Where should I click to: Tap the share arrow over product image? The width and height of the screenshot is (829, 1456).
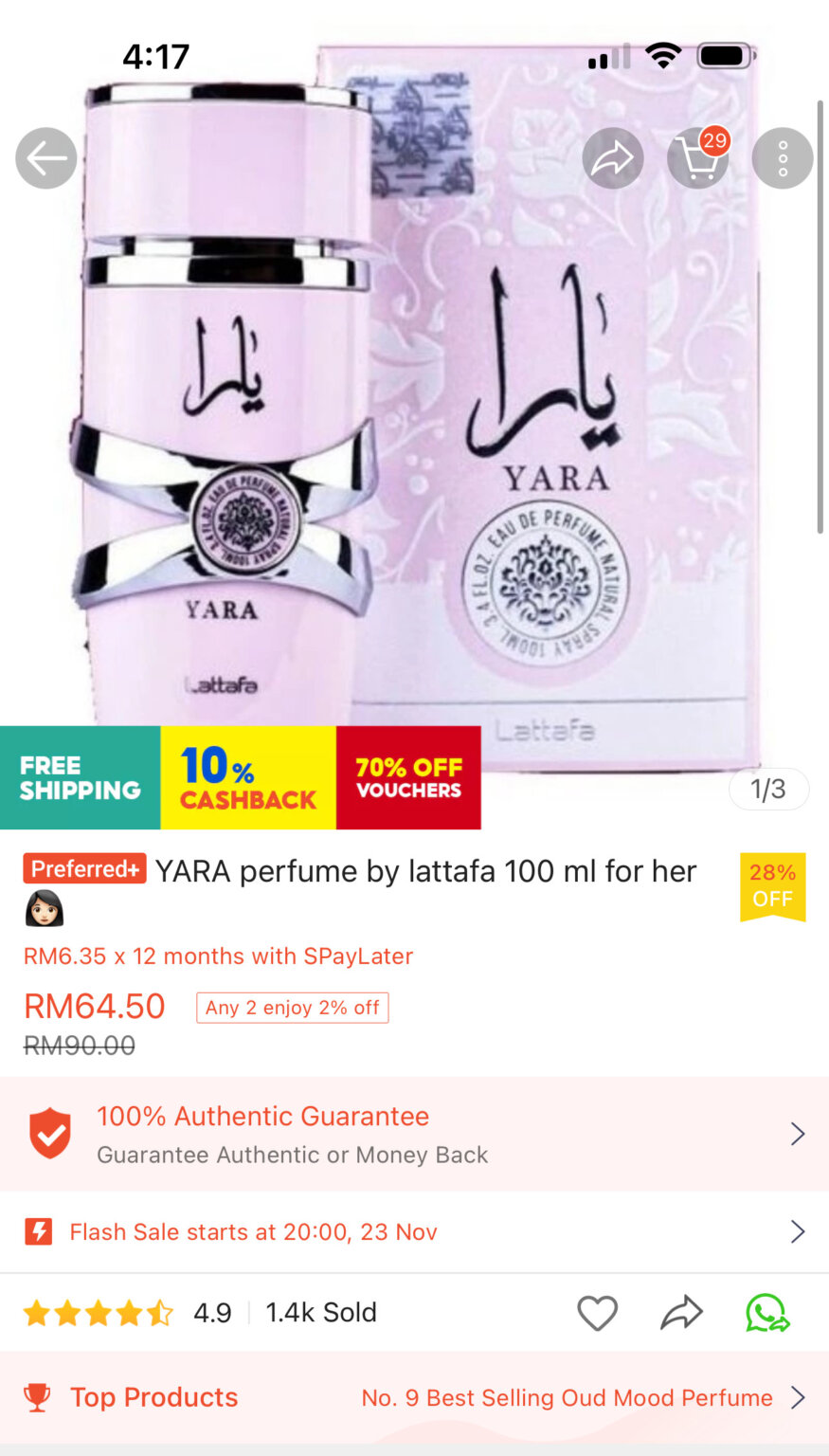tap(613, 158)
